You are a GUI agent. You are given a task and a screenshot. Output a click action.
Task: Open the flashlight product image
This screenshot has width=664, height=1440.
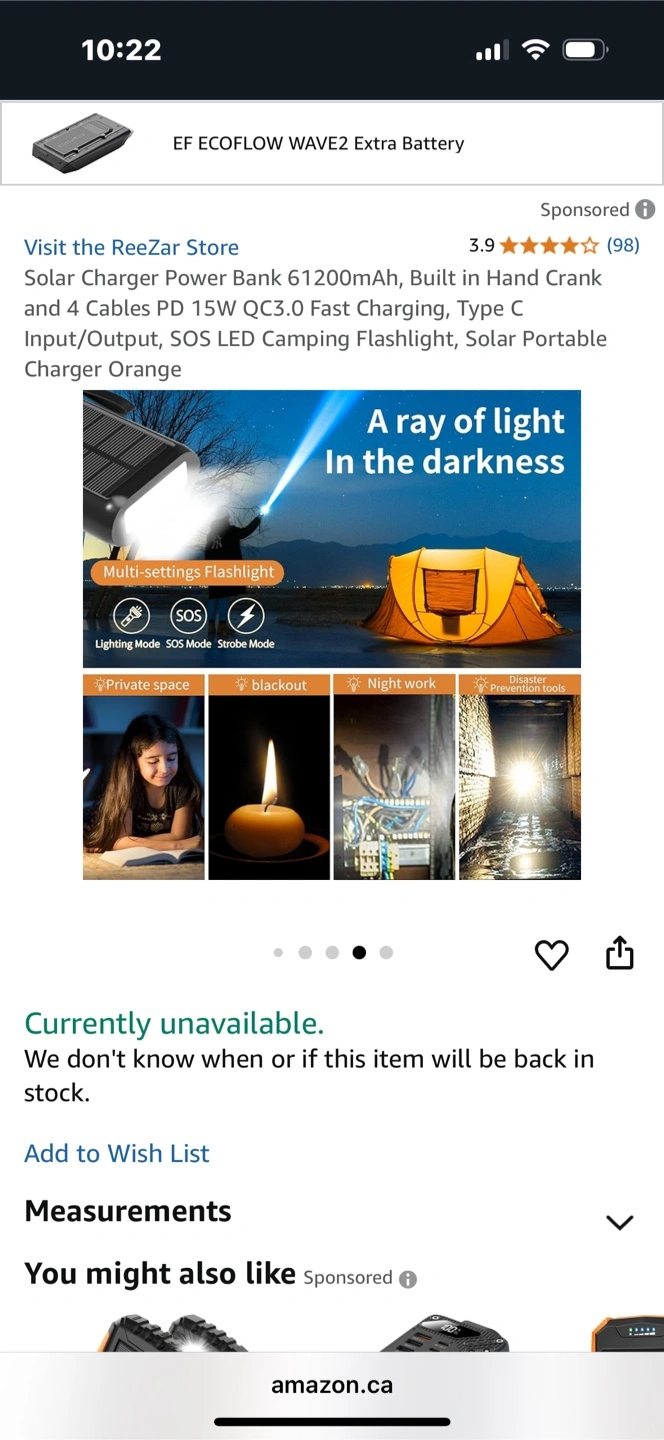331,634
